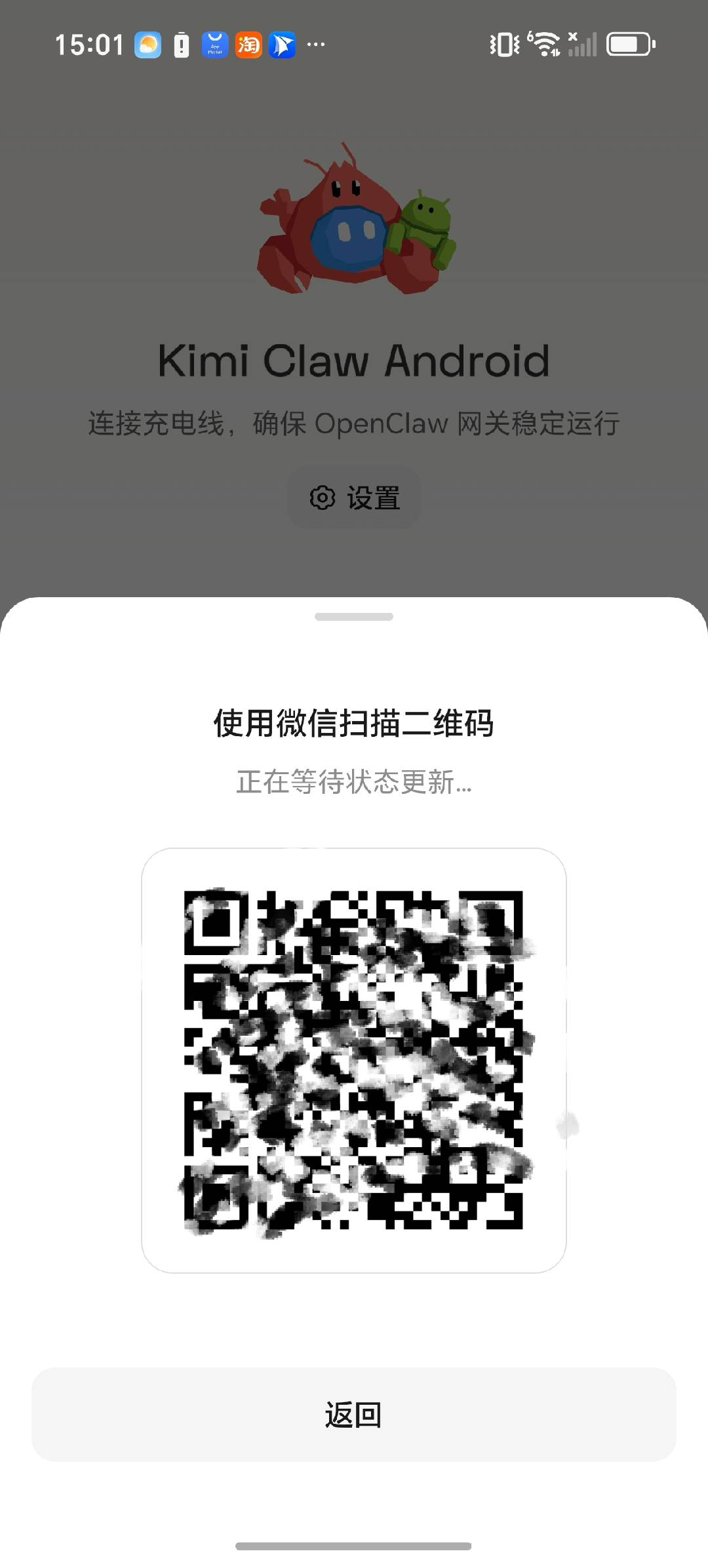Tap the 使用微信扫描二维码 heading
The height and width of the screenshot is (1568, 708).
click(354, 724)
